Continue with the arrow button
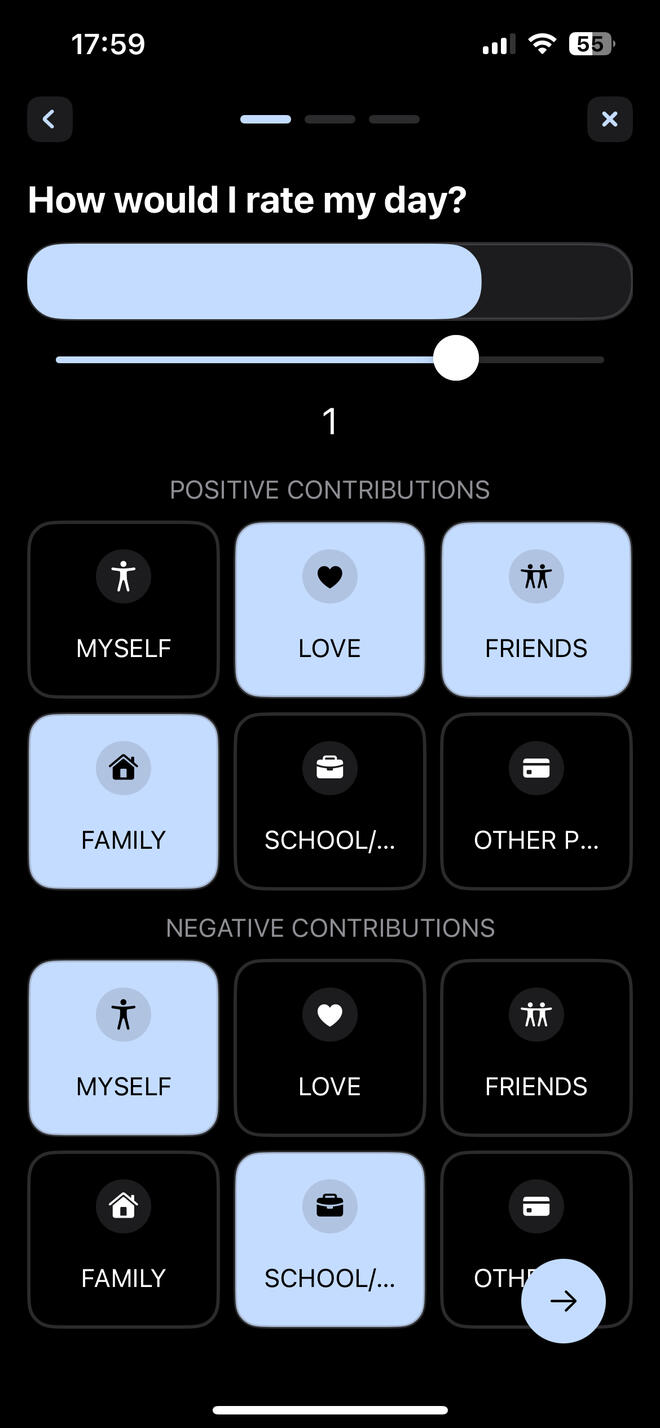The width and height of the screenshot is (660, 1428). [563, 1300]
